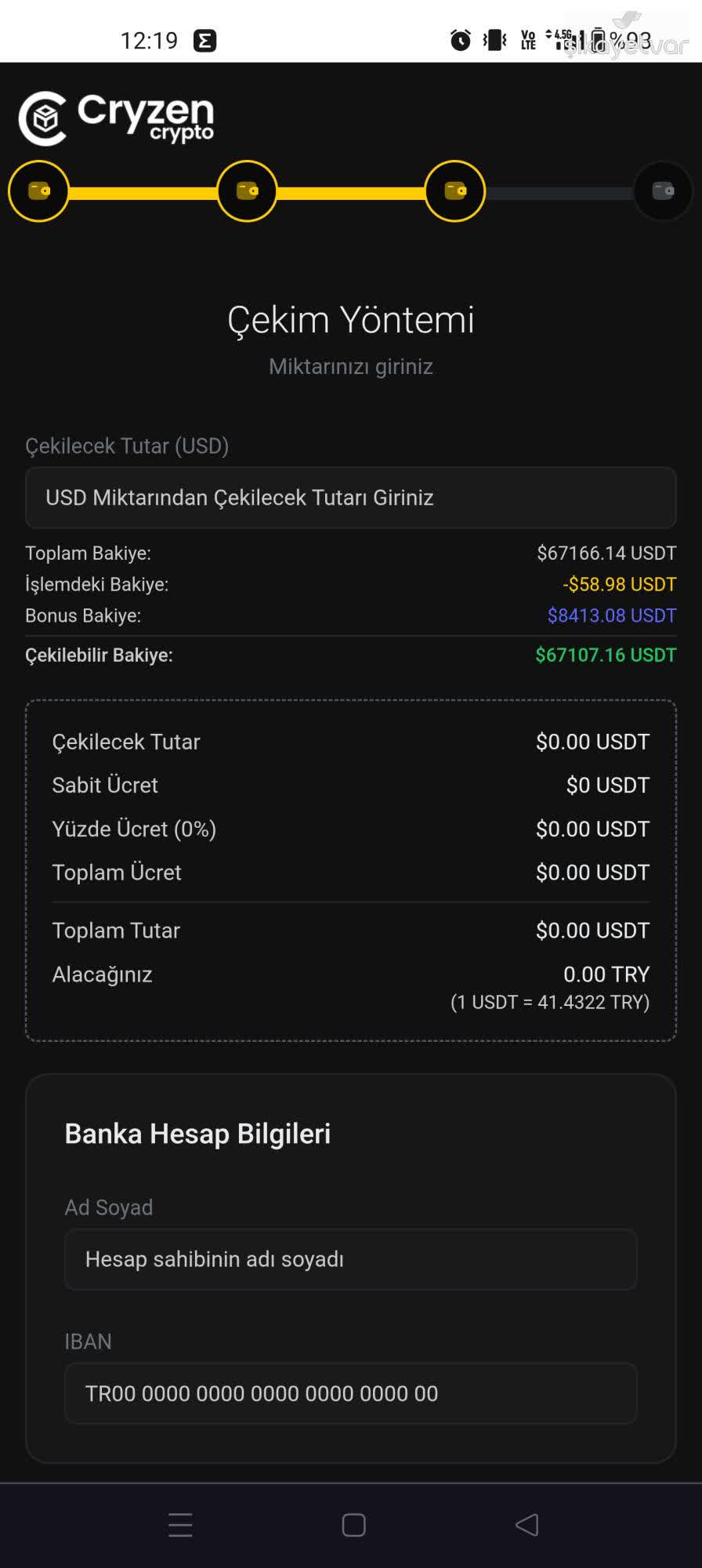Viewport: 702px width, 1568px height.
Task: Tap the inactive fourth wallet step icon
Action: [663, 191]
